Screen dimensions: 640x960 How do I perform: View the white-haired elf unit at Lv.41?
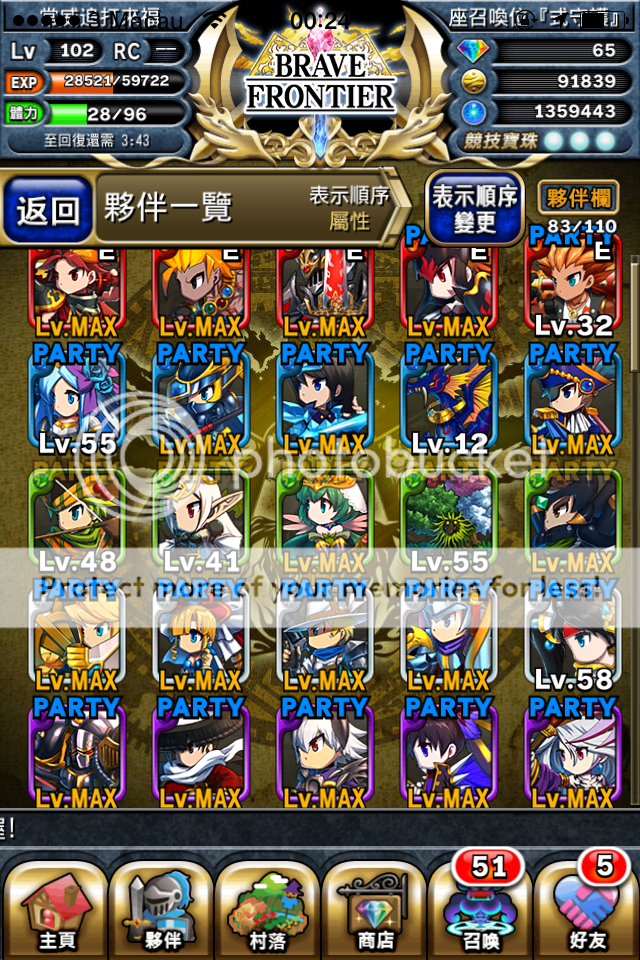pos(200,520)
